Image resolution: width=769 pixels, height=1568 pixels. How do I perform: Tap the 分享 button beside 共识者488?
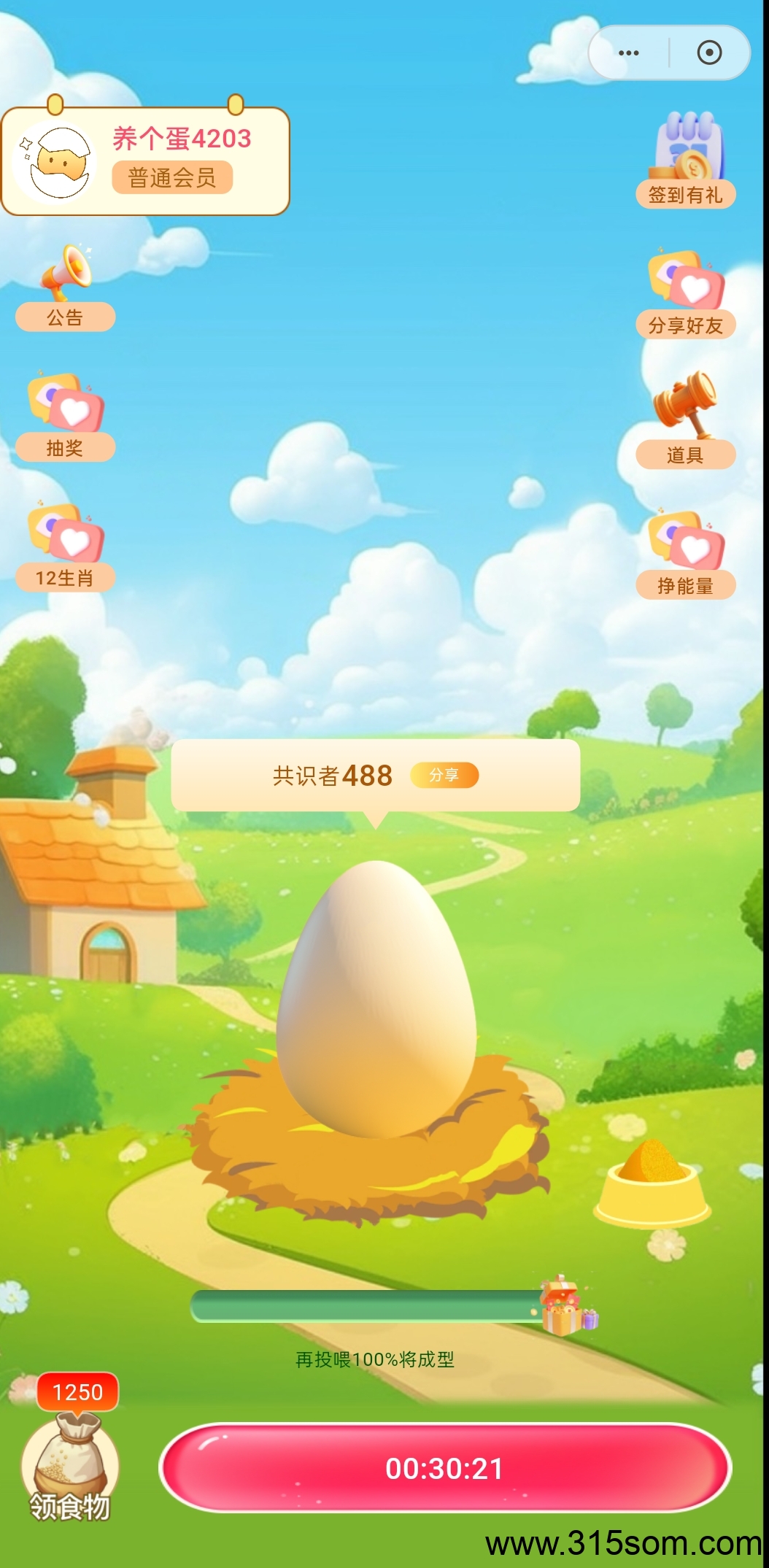[x=444, y=775]
